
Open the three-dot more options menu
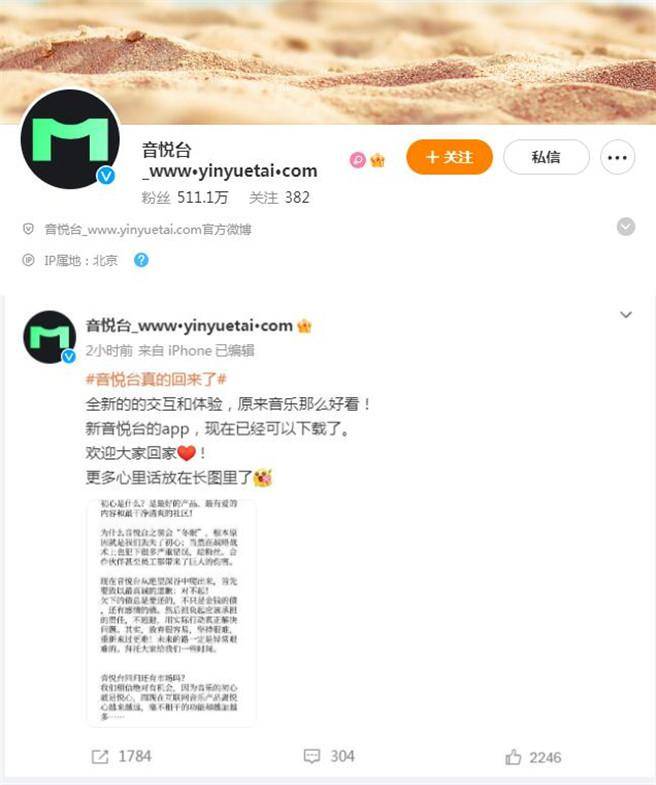click(x=619, y=158)
